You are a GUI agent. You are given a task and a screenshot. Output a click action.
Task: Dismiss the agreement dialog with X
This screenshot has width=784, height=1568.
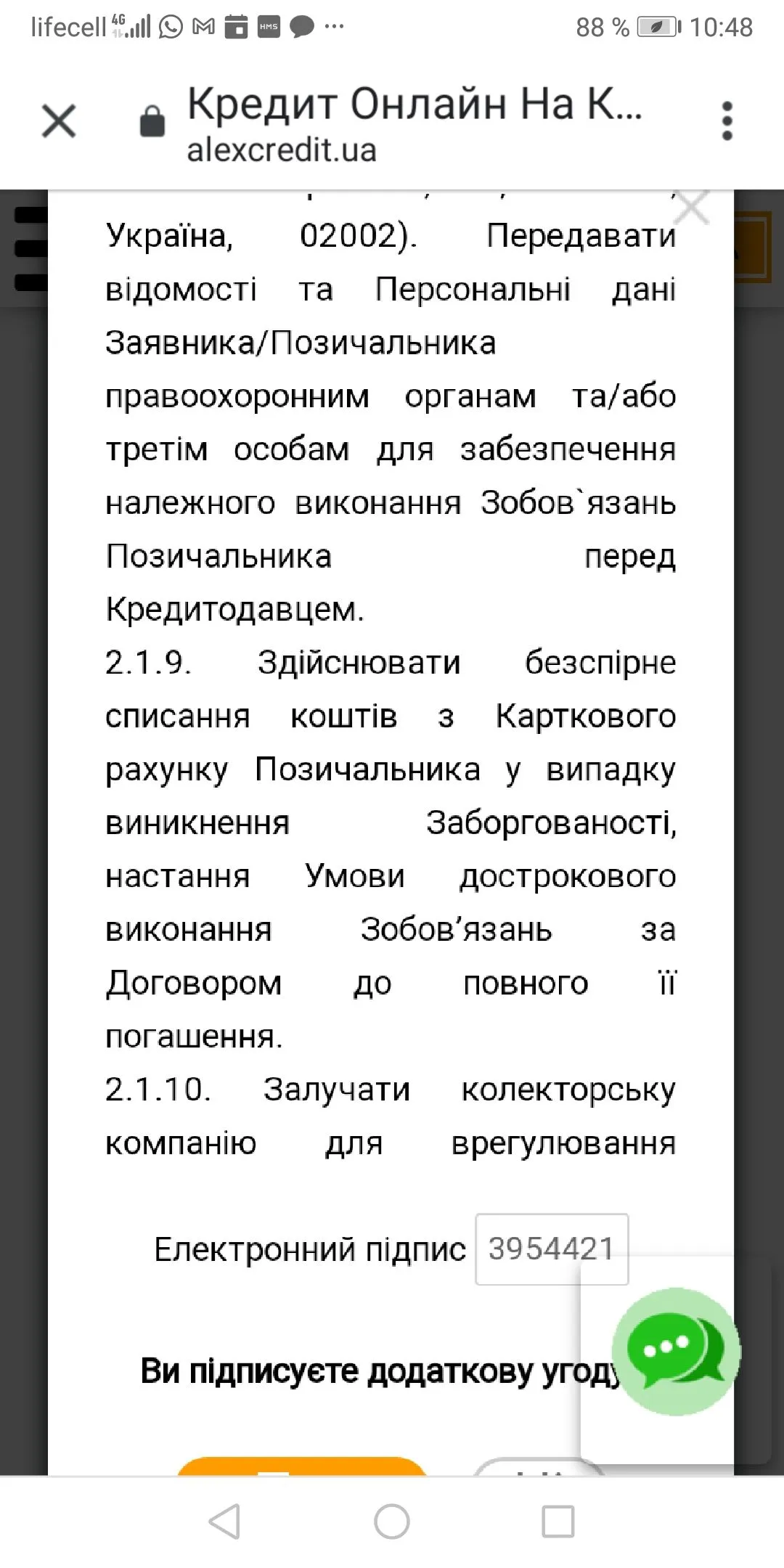click(x=691, y=207)
